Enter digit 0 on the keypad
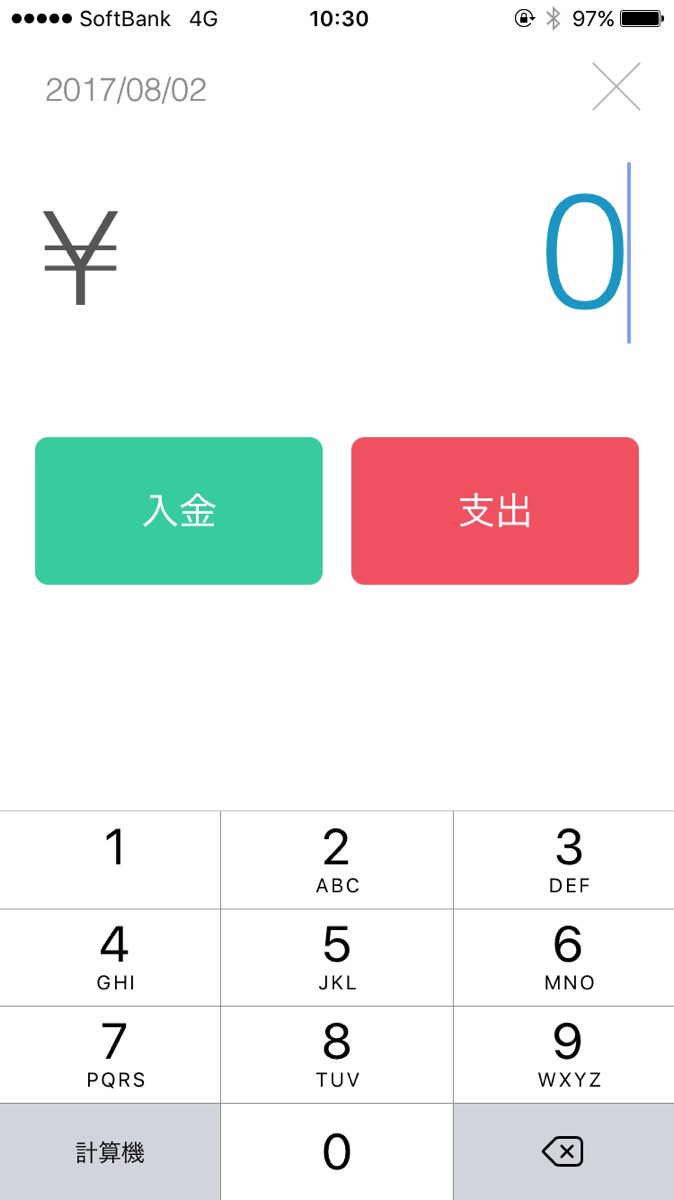Viewport: 674px width, 1200px height. tap(337, 1152)
